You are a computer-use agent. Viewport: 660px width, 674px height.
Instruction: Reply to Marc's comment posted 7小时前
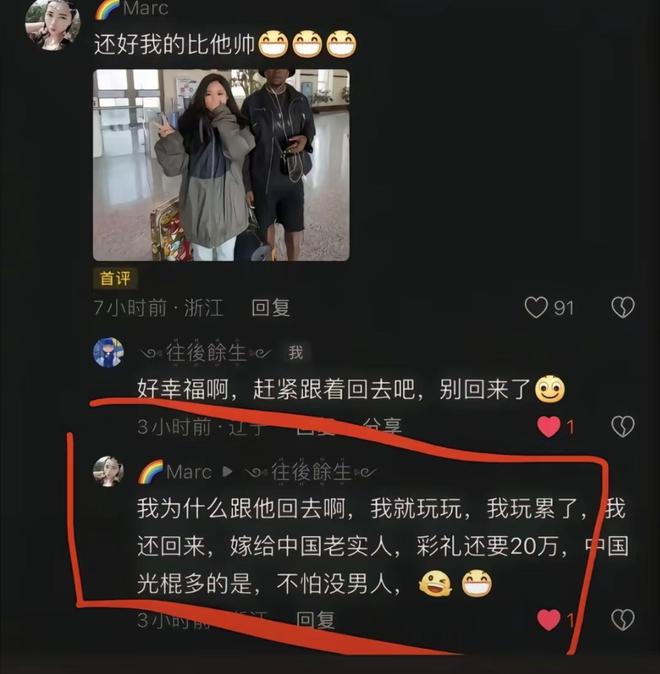coord(270,308)
